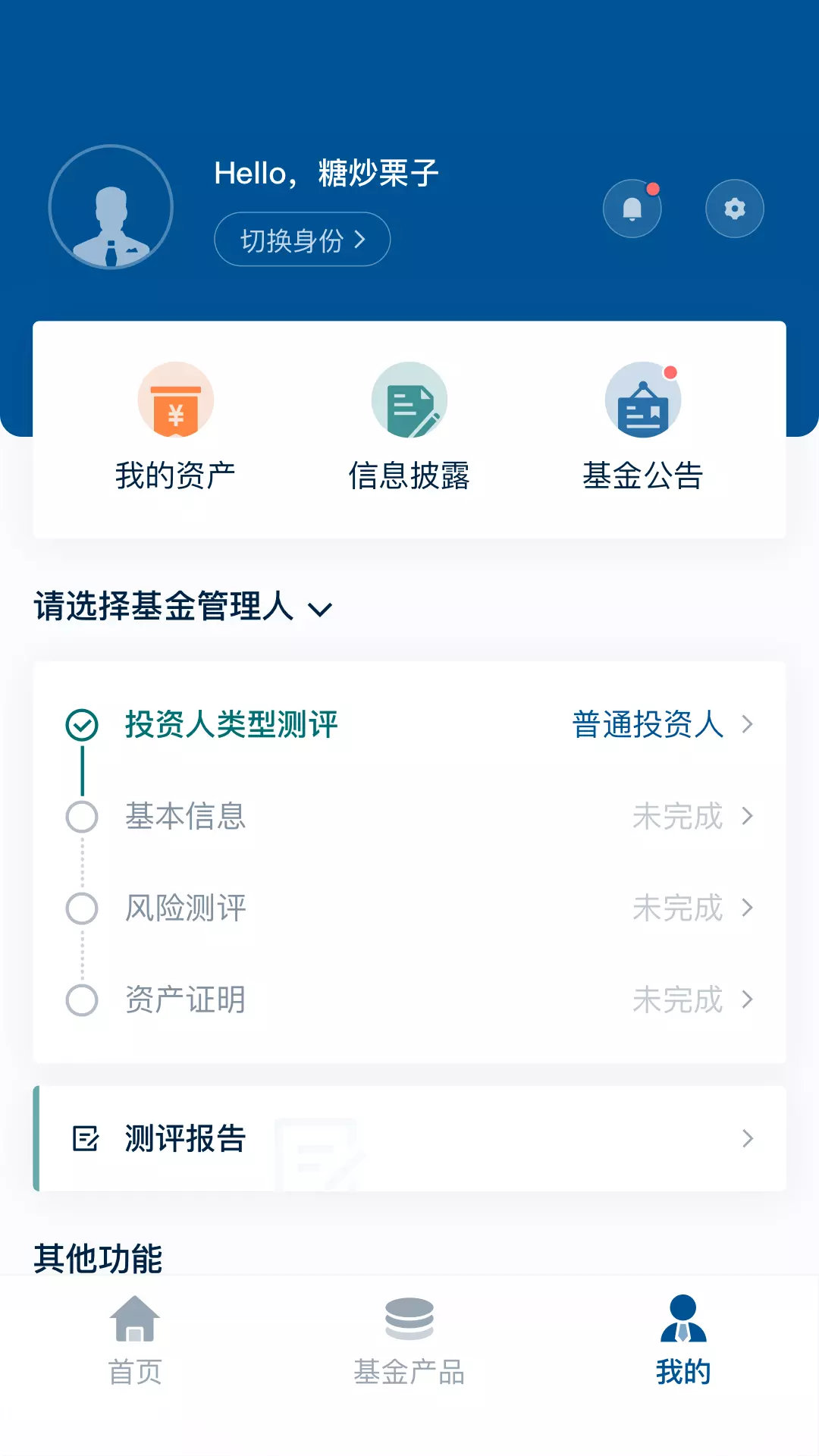Select the 我的 tab

[683, 1341]
